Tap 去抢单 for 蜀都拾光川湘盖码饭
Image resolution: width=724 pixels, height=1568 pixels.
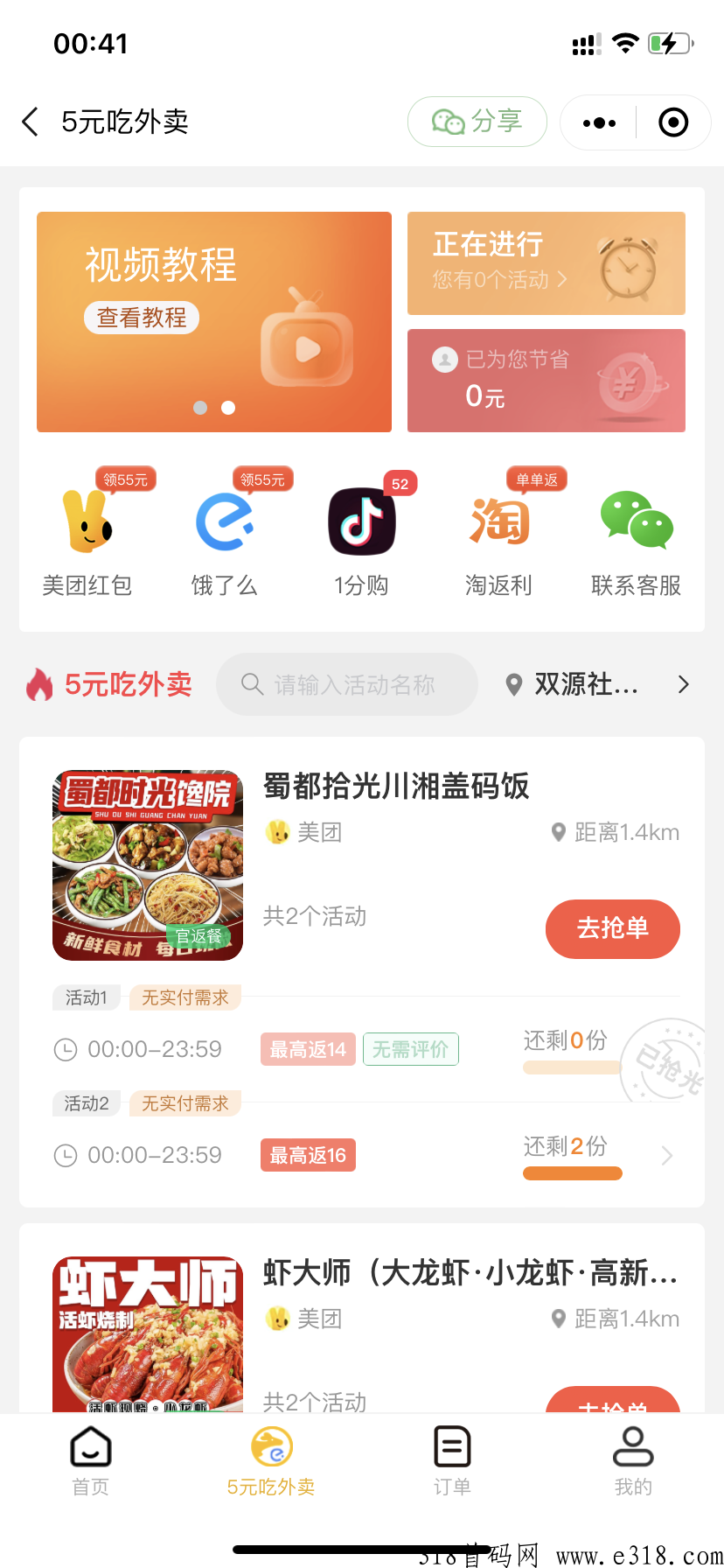tap(613, 928)
